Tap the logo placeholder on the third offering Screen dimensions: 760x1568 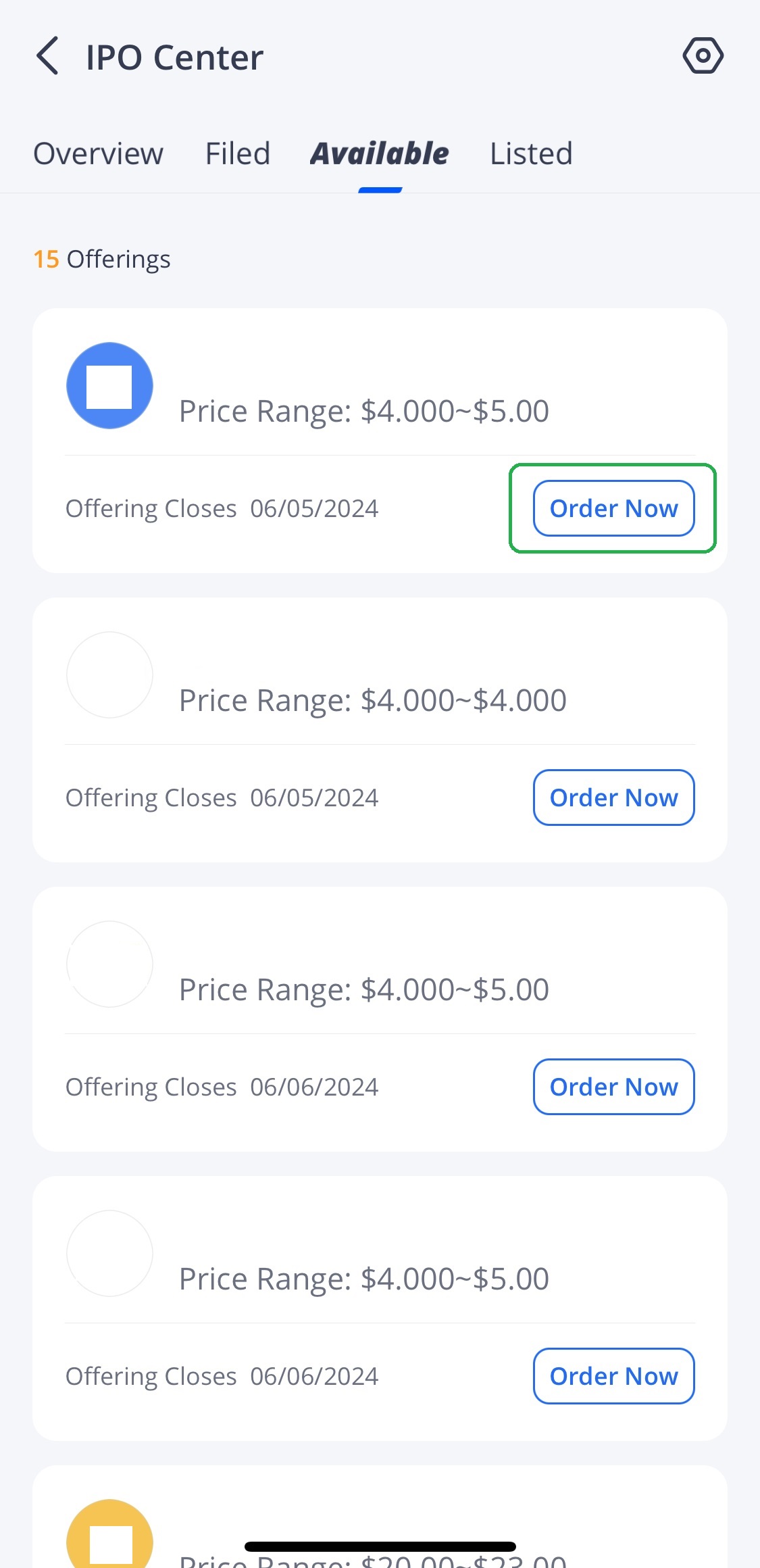(x=109, y=964)
